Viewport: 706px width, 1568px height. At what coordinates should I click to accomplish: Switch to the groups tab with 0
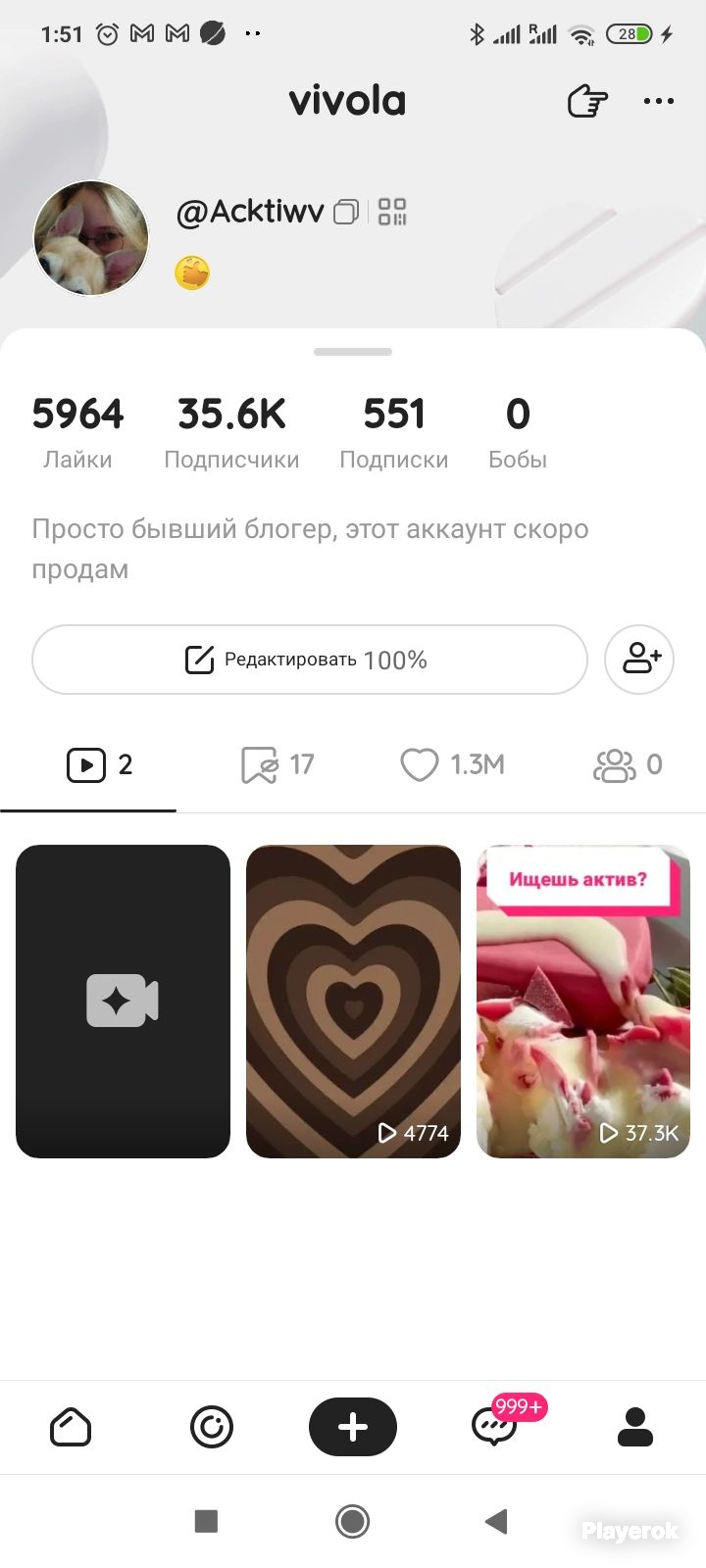[628, 765]
